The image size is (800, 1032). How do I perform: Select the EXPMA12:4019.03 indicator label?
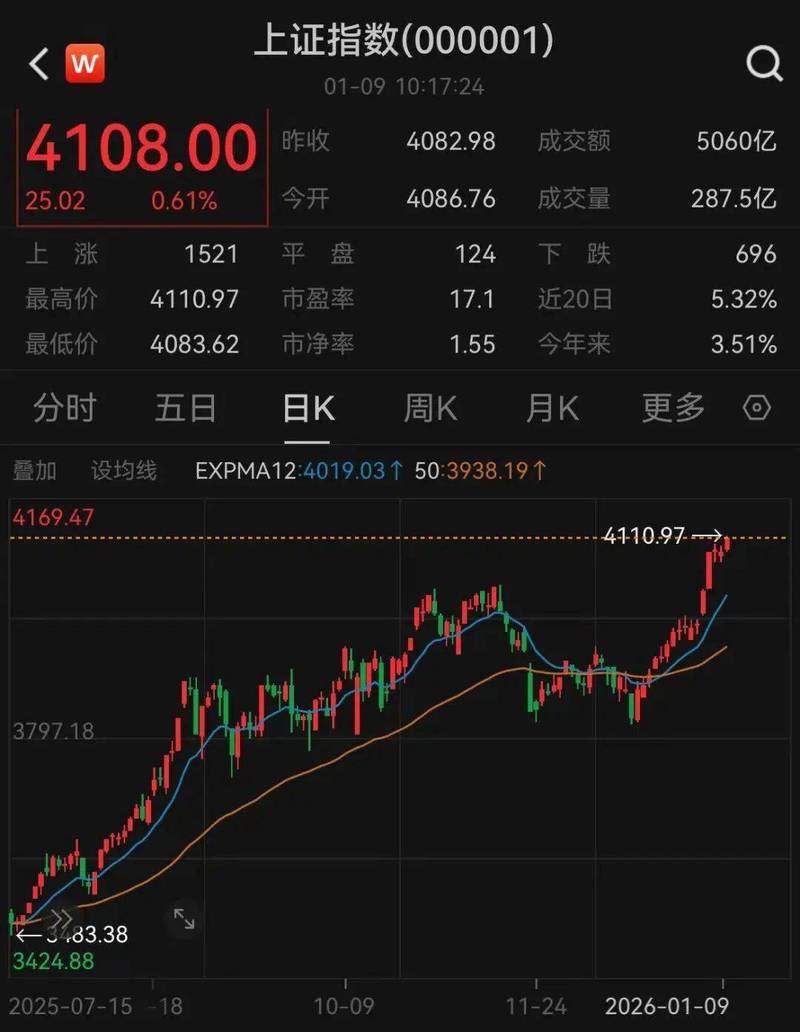click(290, 468)
